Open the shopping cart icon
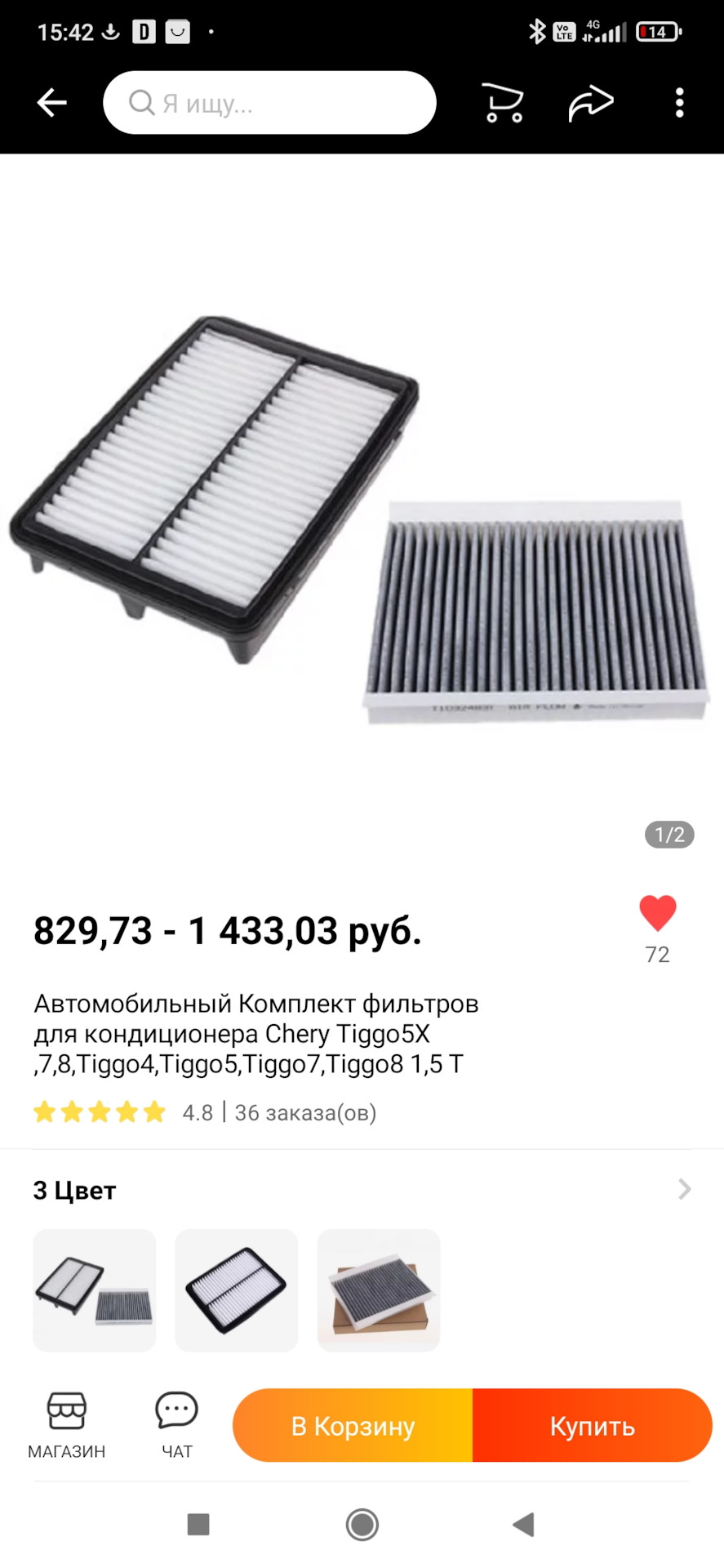 [x=503, y=103]
